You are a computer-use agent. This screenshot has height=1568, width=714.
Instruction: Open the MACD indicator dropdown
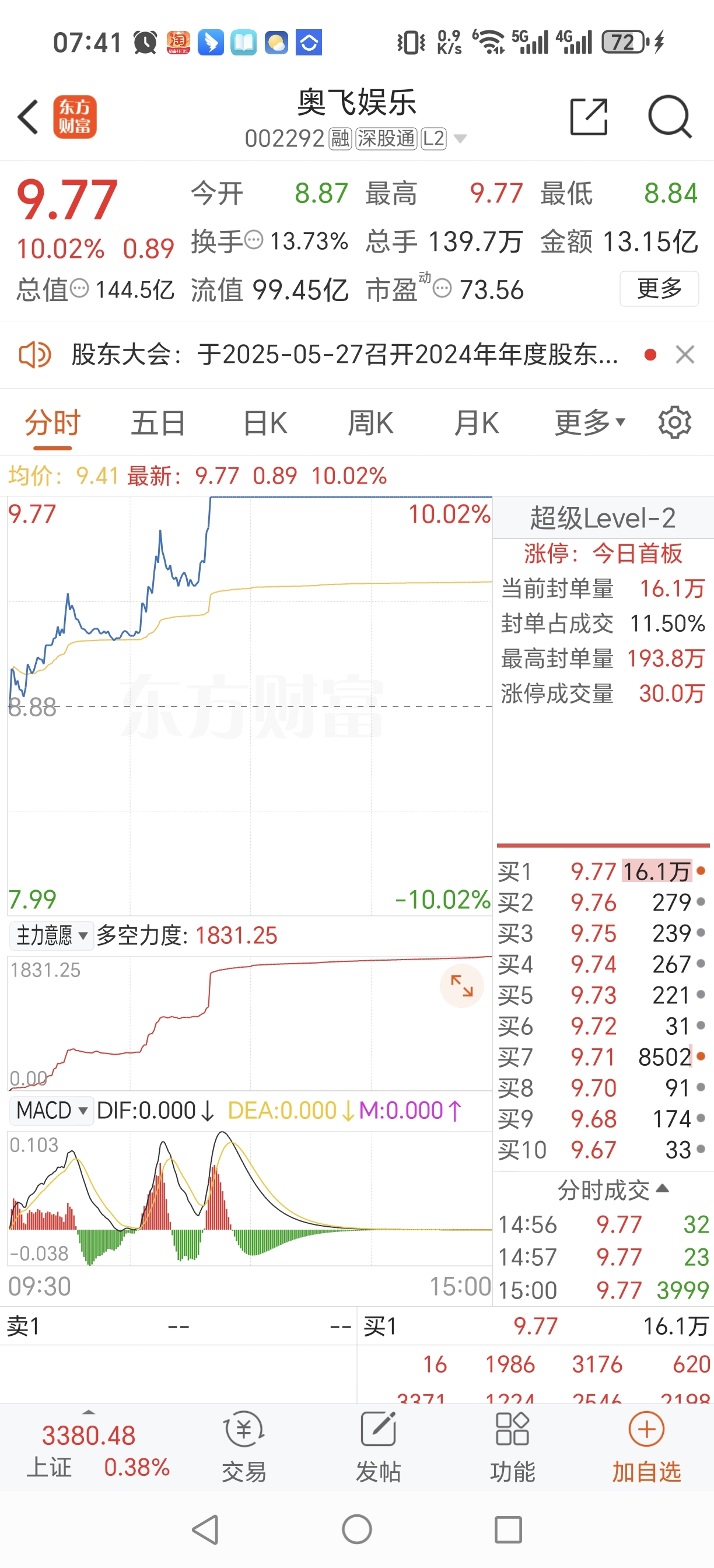[51, 1111]
